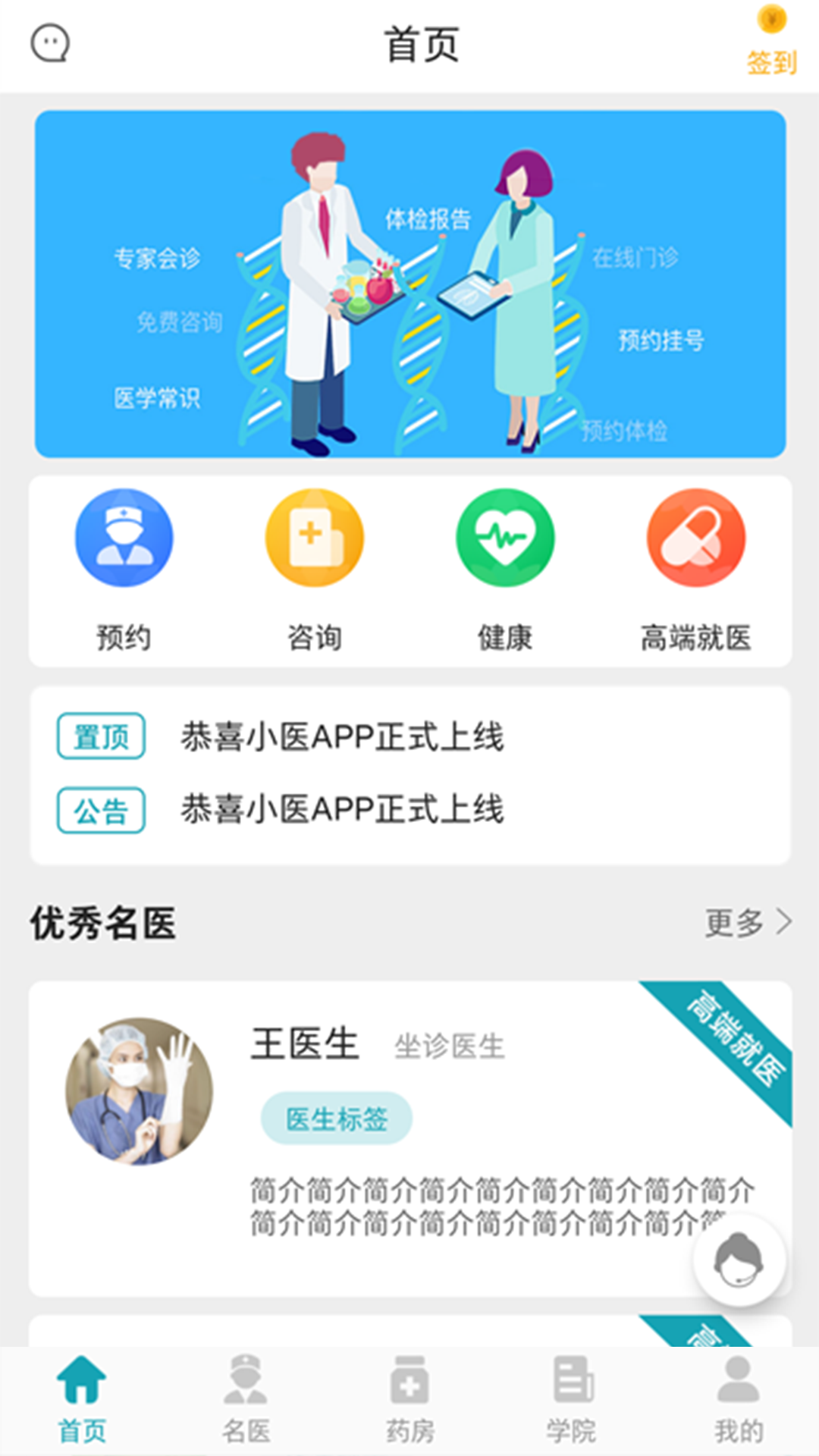This screenshot has height=1456, width=819.
Task: Switch to the 学院 academy tab
Action: pos(573,1401)
